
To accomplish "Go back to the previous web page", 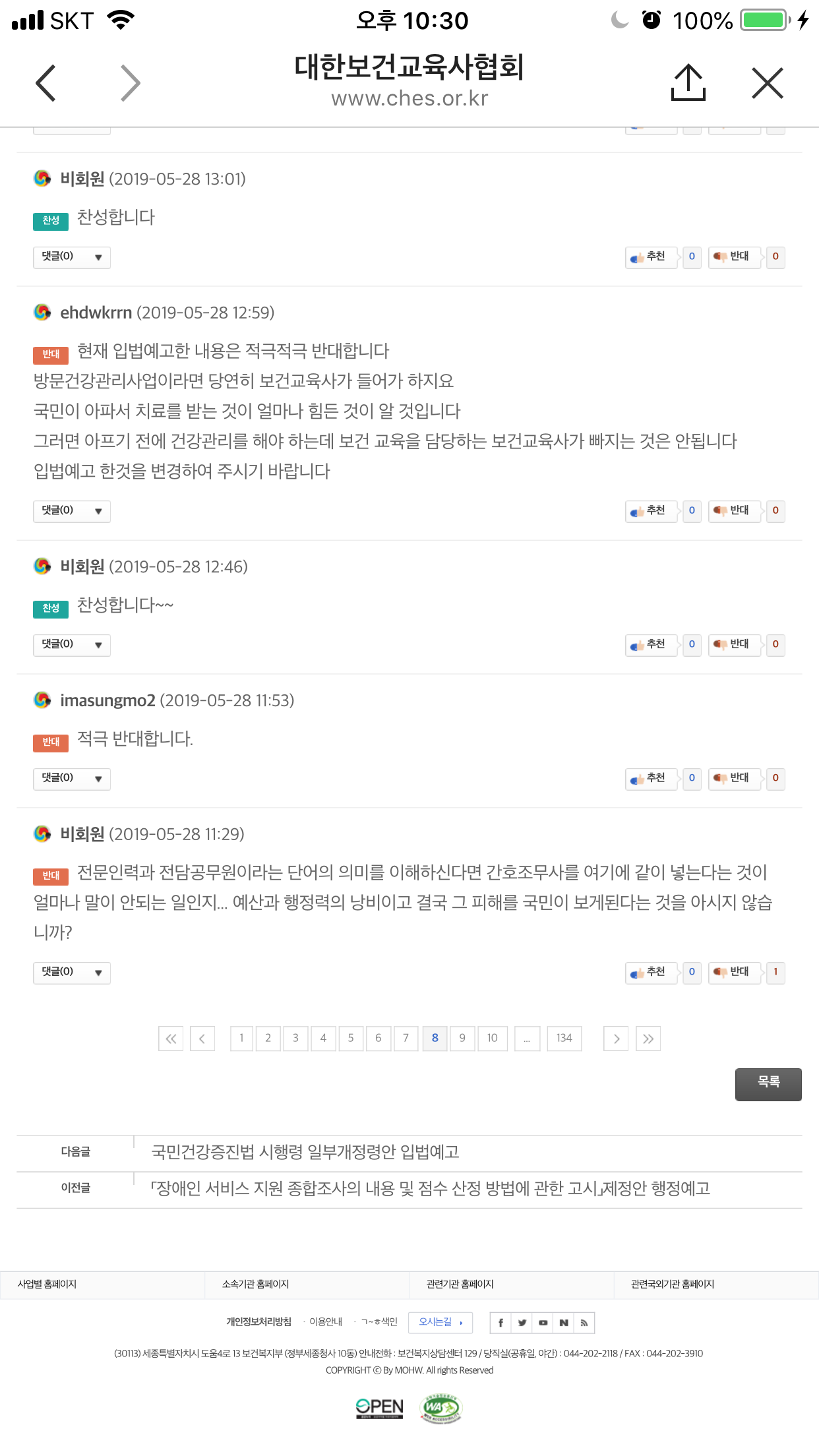I will pos(45,83).
